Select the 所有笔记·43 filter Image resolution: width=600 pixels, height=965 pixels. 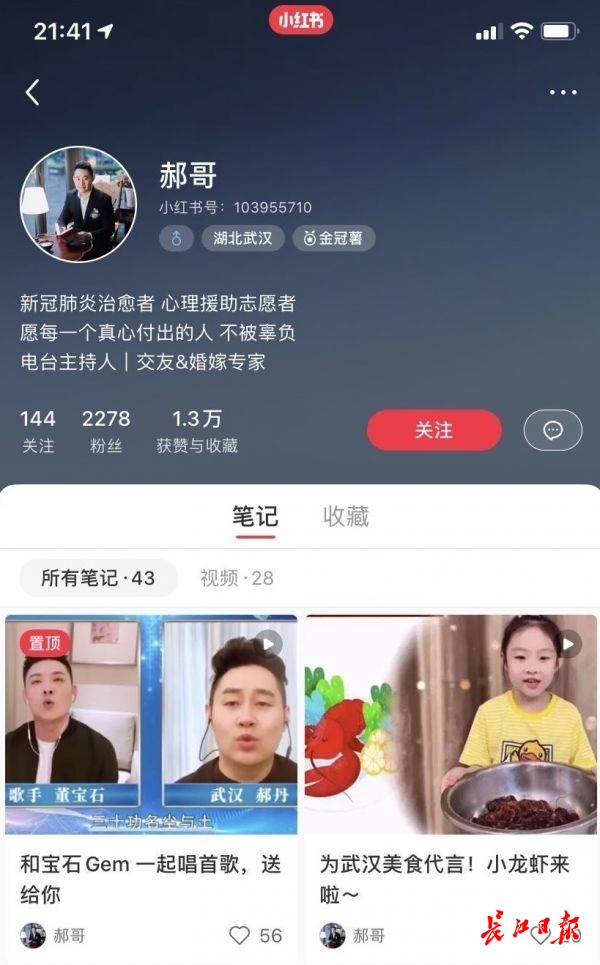coord(98,578)
